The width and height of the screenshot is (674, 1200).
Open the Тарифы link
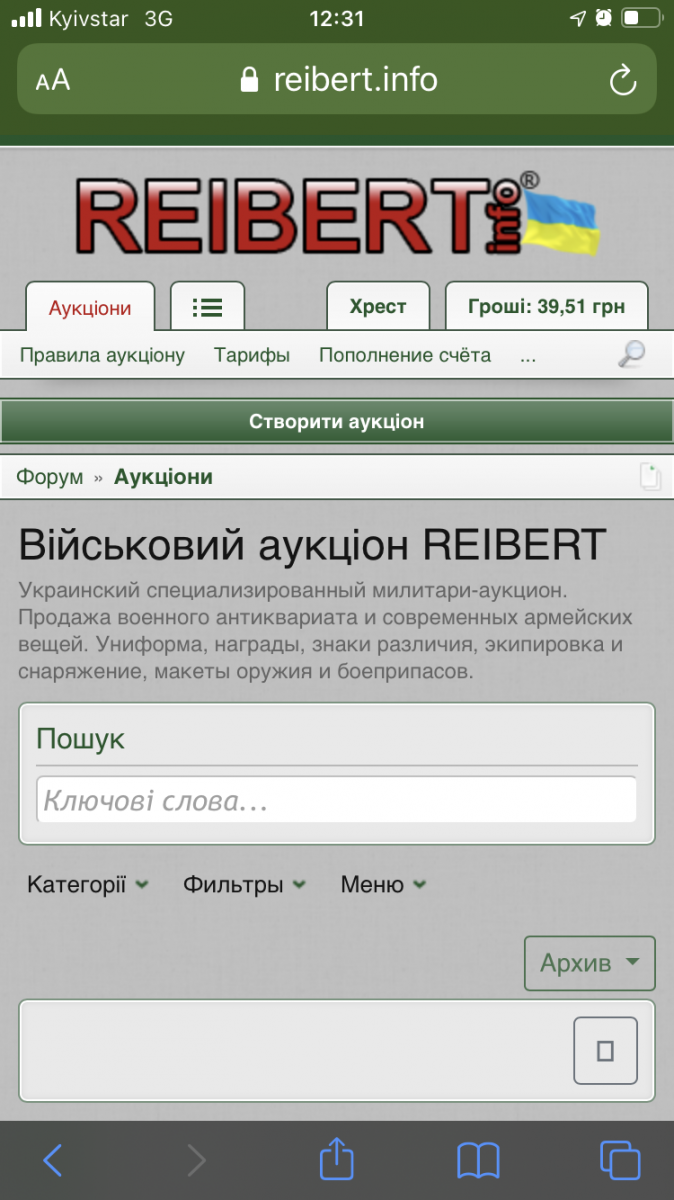[252, 355]
